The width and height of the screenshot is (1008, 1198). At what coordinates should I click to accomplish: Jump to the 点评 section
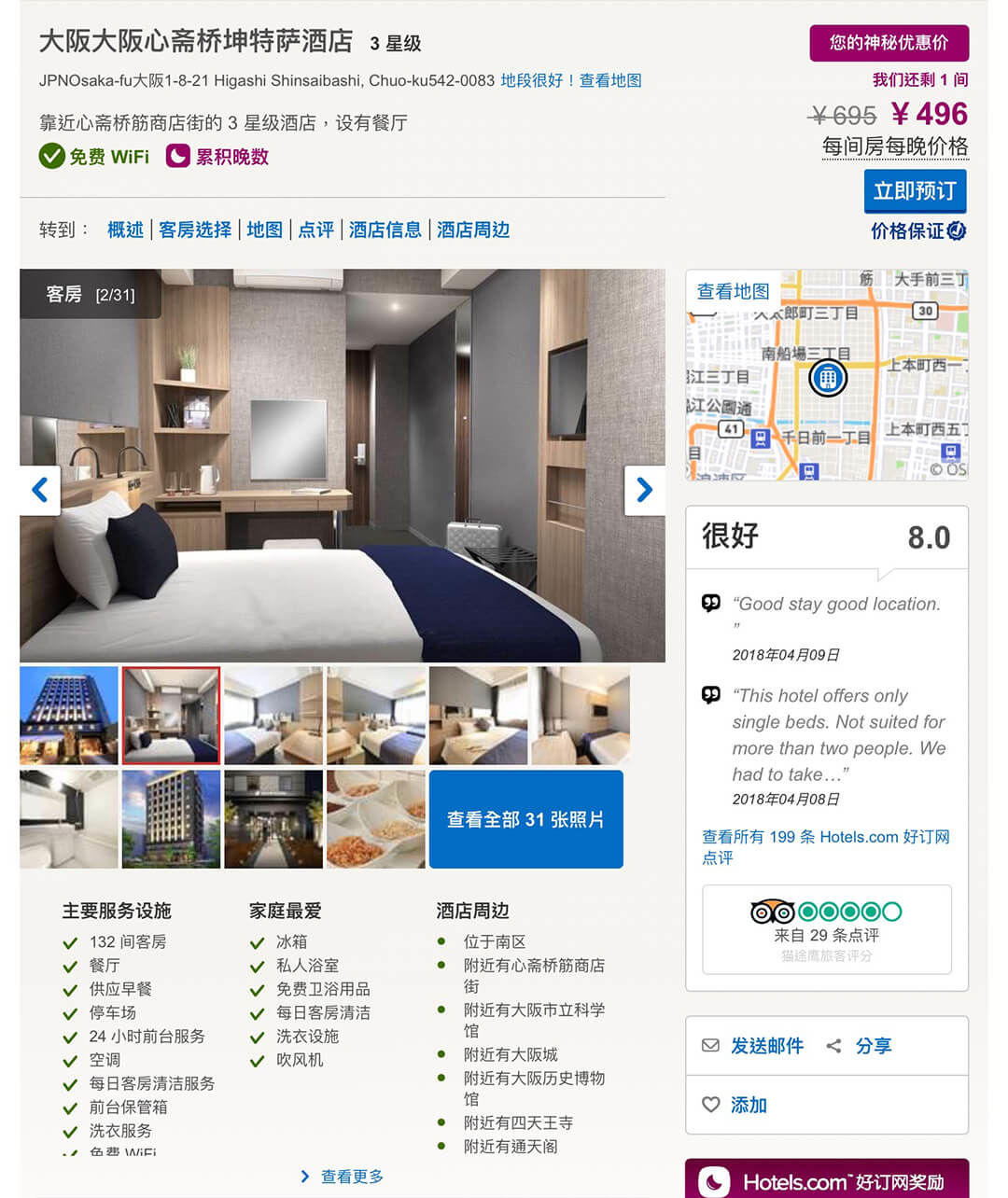point(315,230)
